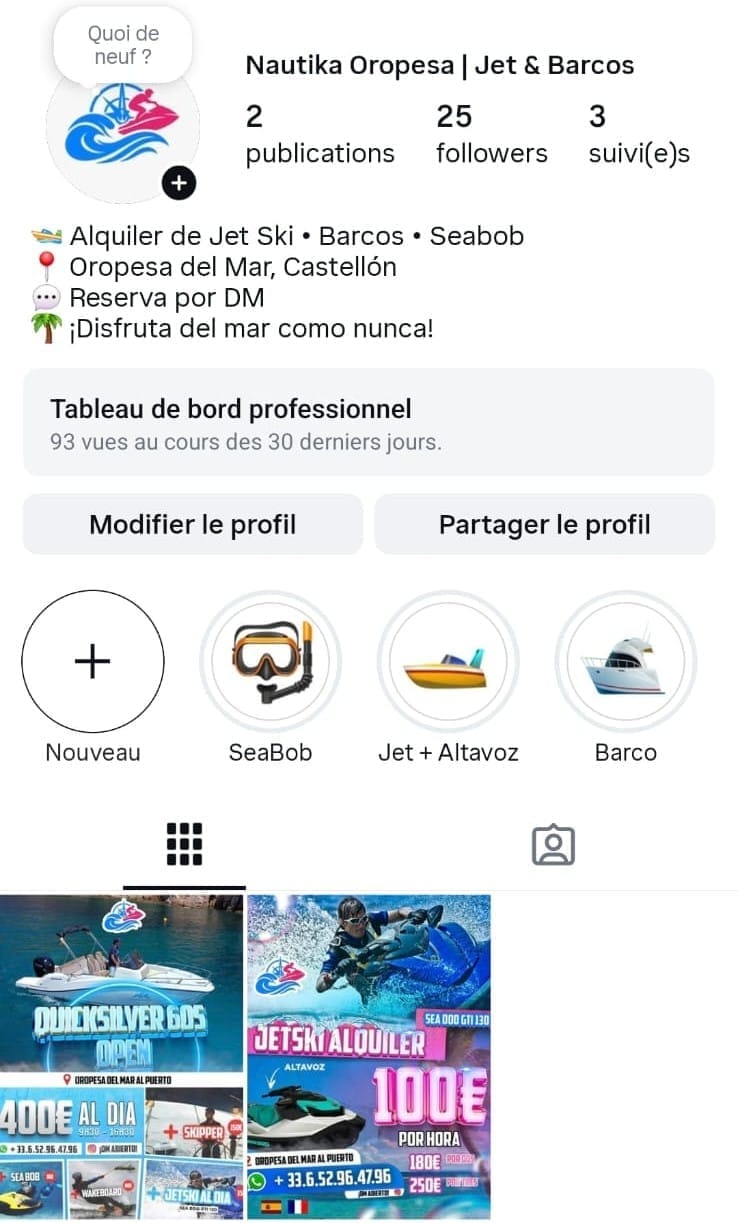
Task: View the Jet + Altavoz highlight
Action: point(448,662)
